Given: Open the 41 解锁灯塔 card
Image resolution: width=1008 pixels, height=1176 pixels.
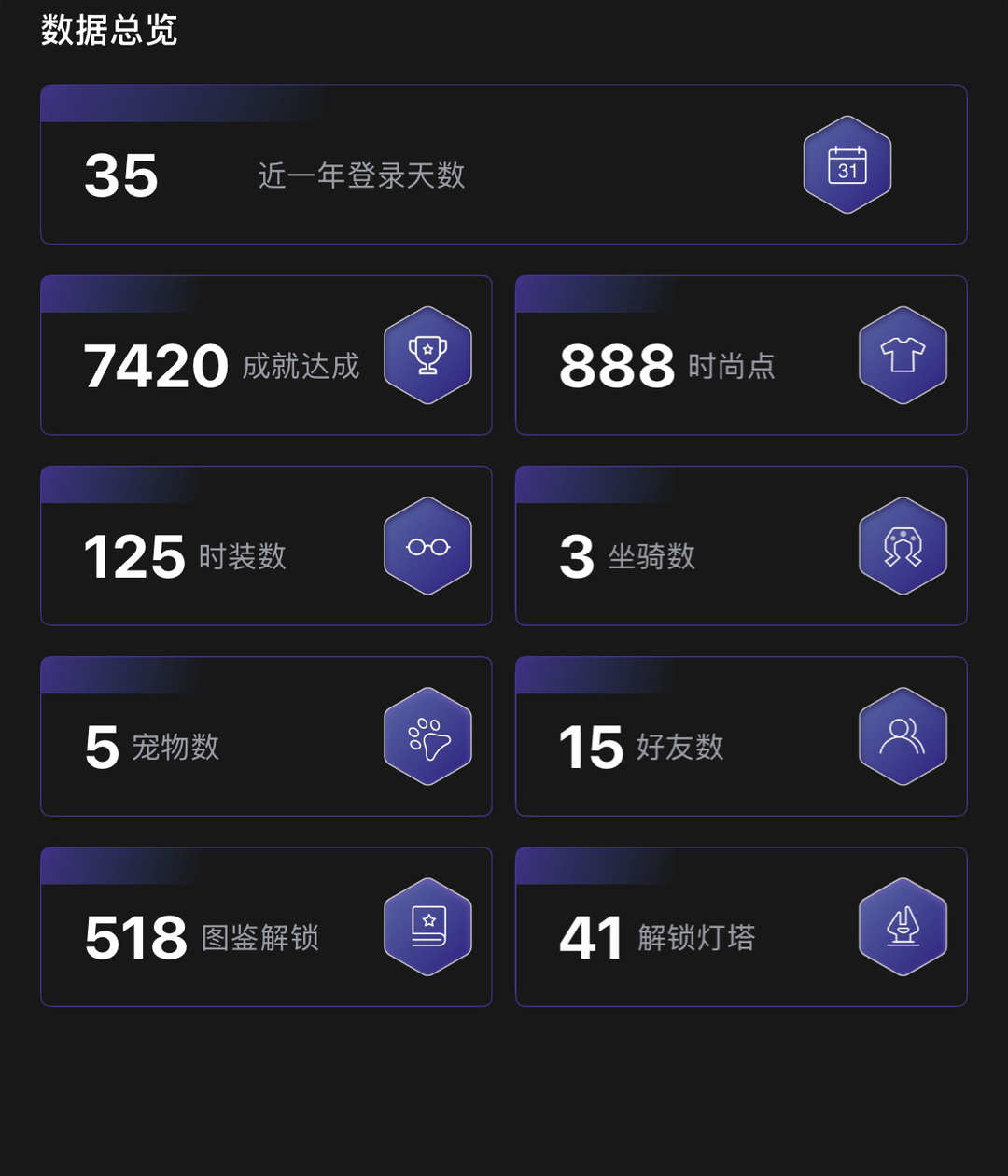Looking at the screenshot, I should click(x=741, y=927).
